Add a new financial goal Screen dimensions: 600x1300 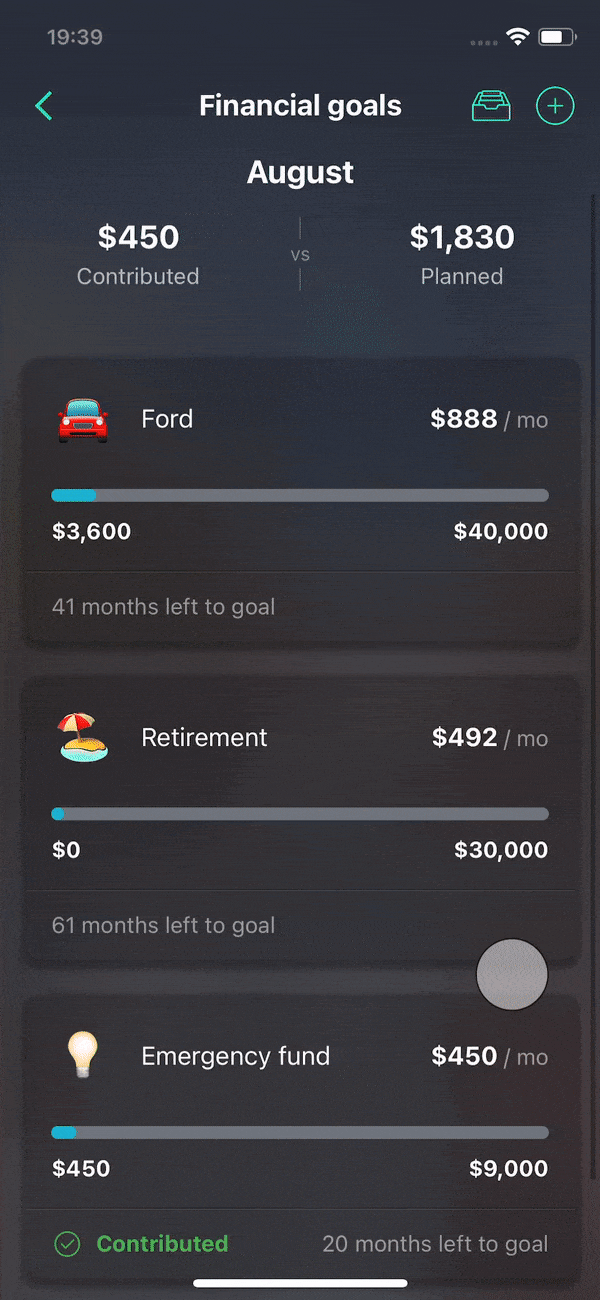555,106
